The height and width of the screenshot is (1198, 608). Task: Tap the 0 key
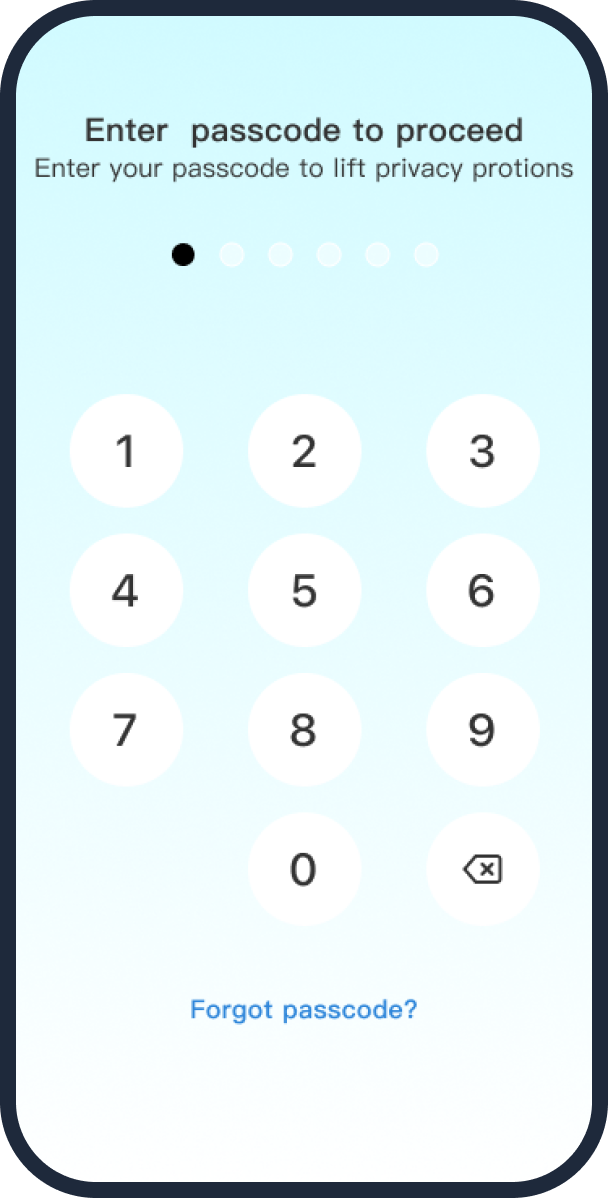click(x=304, y=869)
